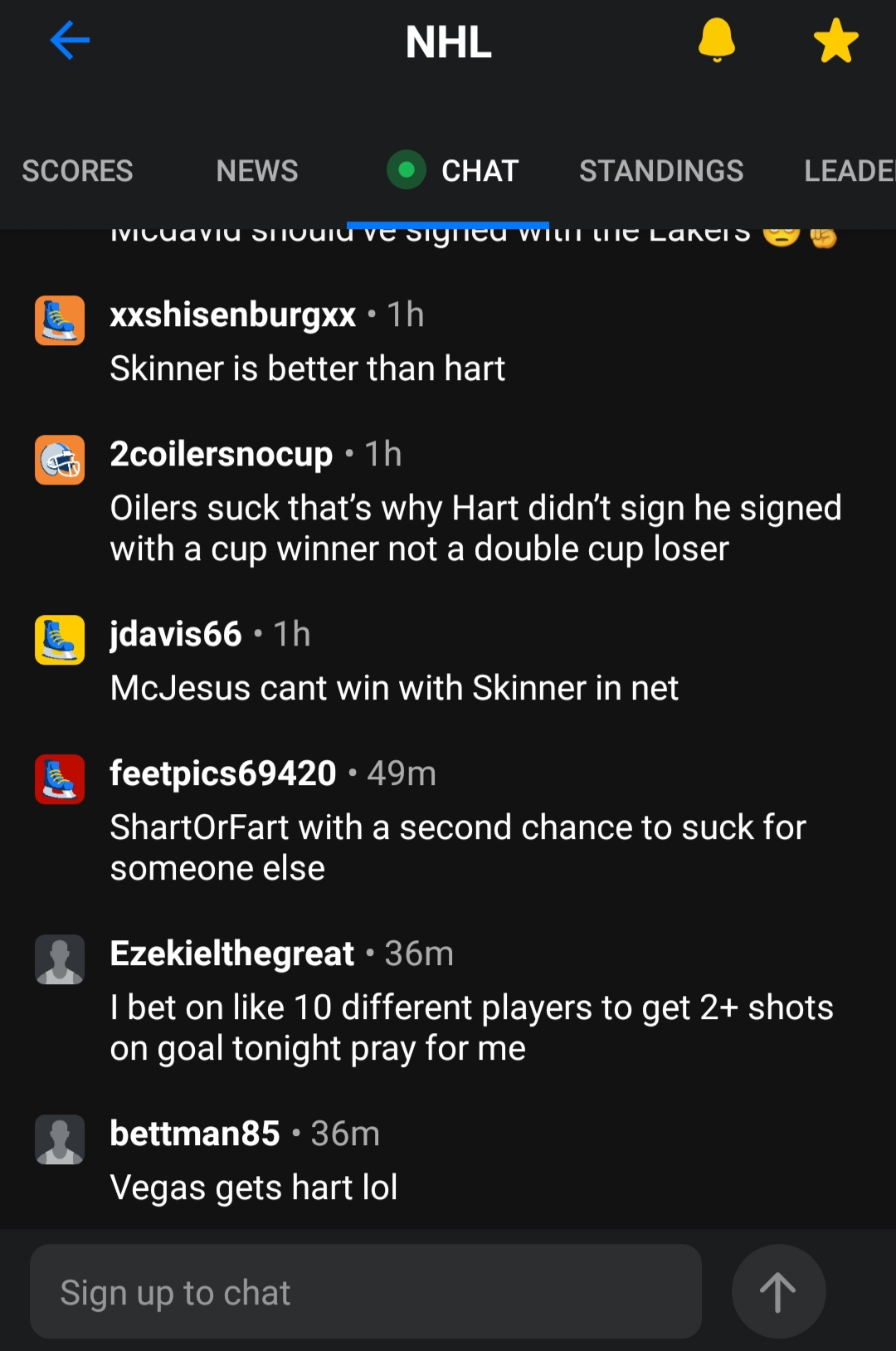
Task: Toggle the favorite star for NHL
Action: tap(835, 41)
